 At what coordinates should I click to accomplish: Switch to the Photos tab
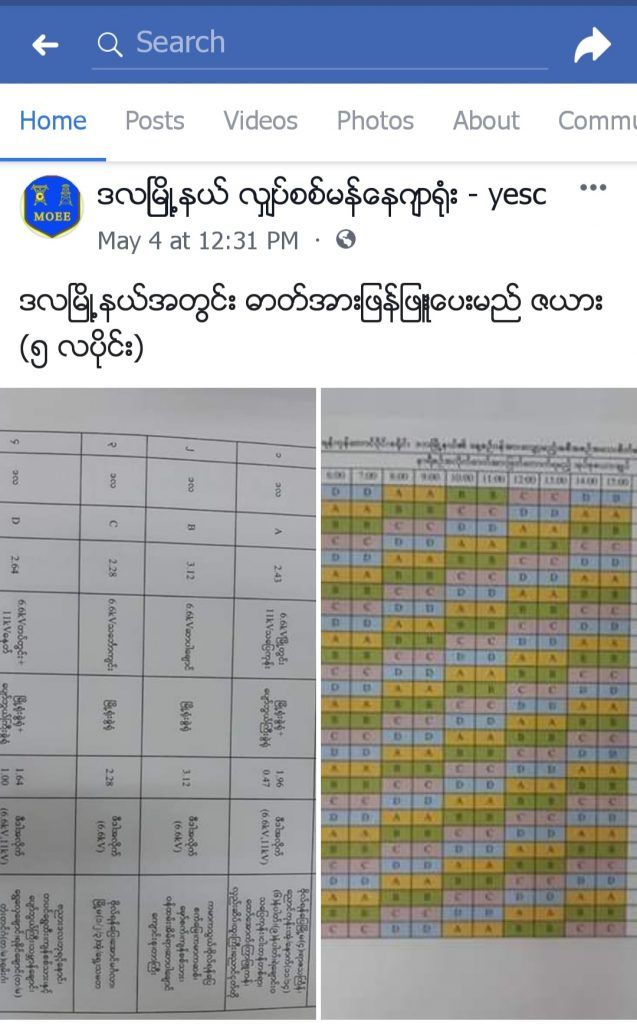click(375, 121)
